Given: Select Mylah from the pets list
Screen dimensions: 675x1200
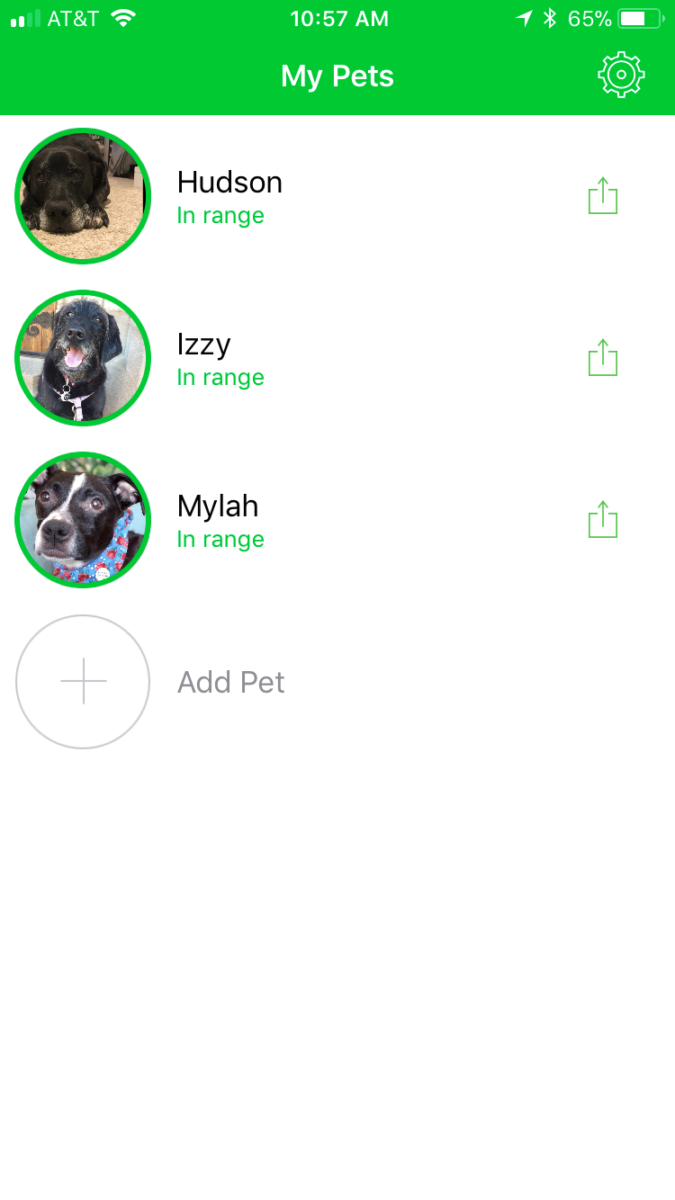Looking at the screenshot, I should tap(218, 520).
